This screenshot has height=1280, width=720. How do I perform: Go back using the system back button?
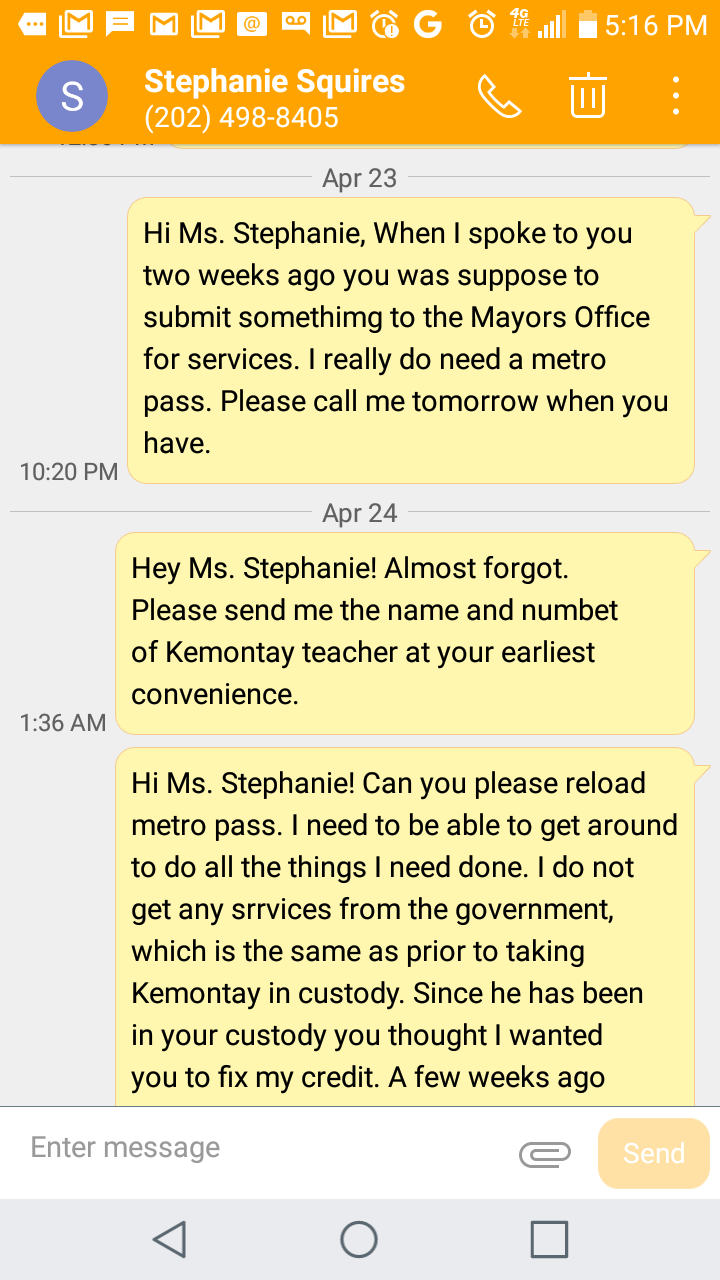[x=170, y=1239]
